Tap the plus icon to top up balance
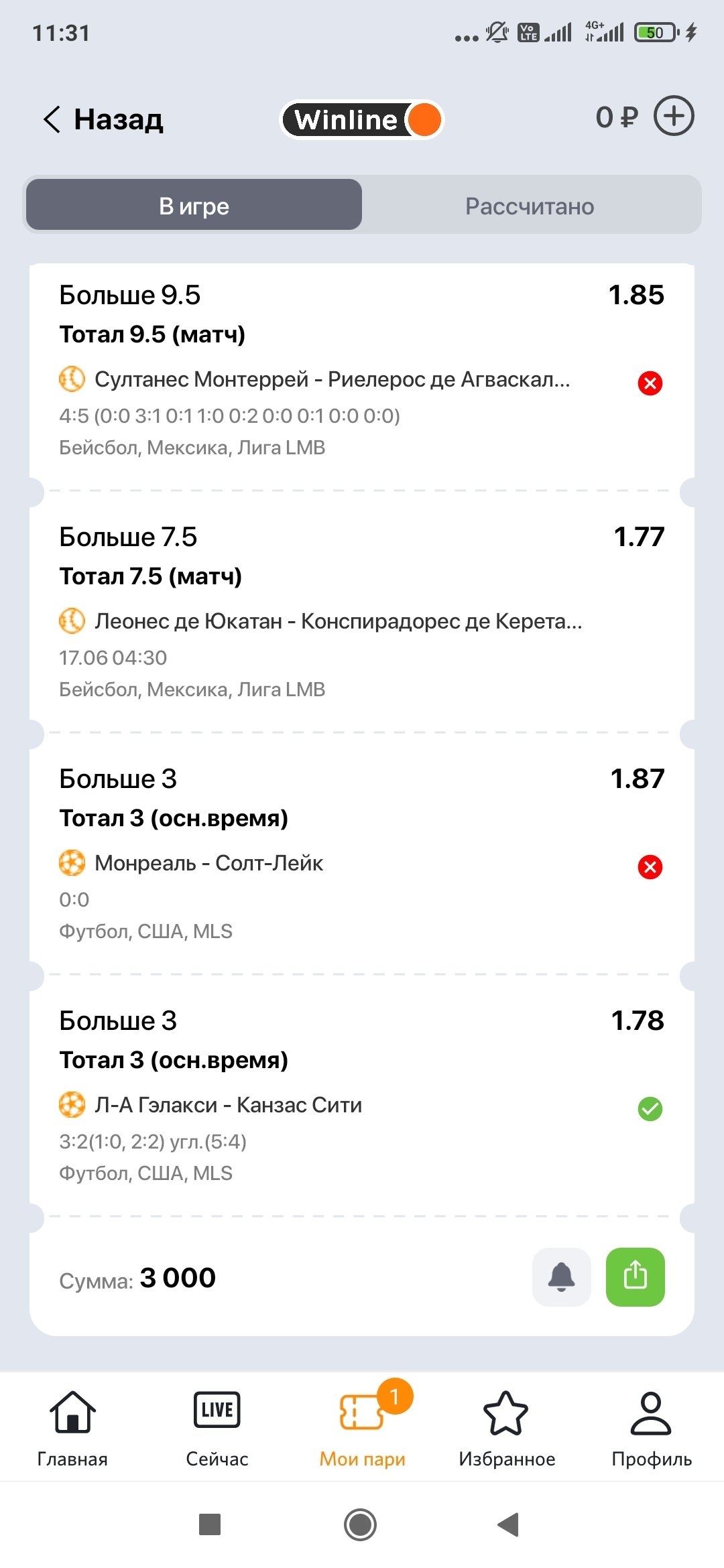The image size is (724, 1568). click(x=674, y=117)
